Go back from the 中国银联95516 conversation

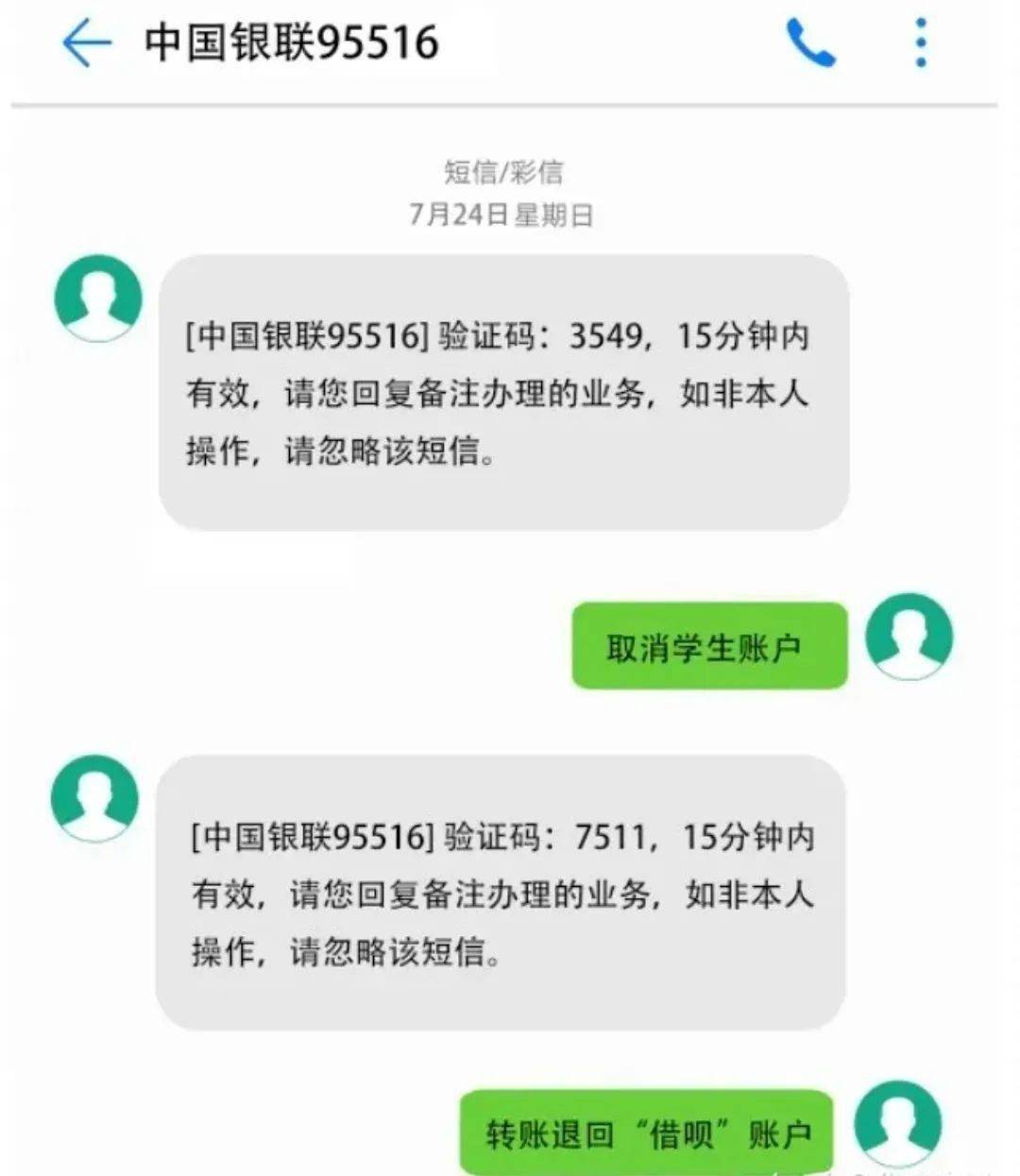point(87,43)
